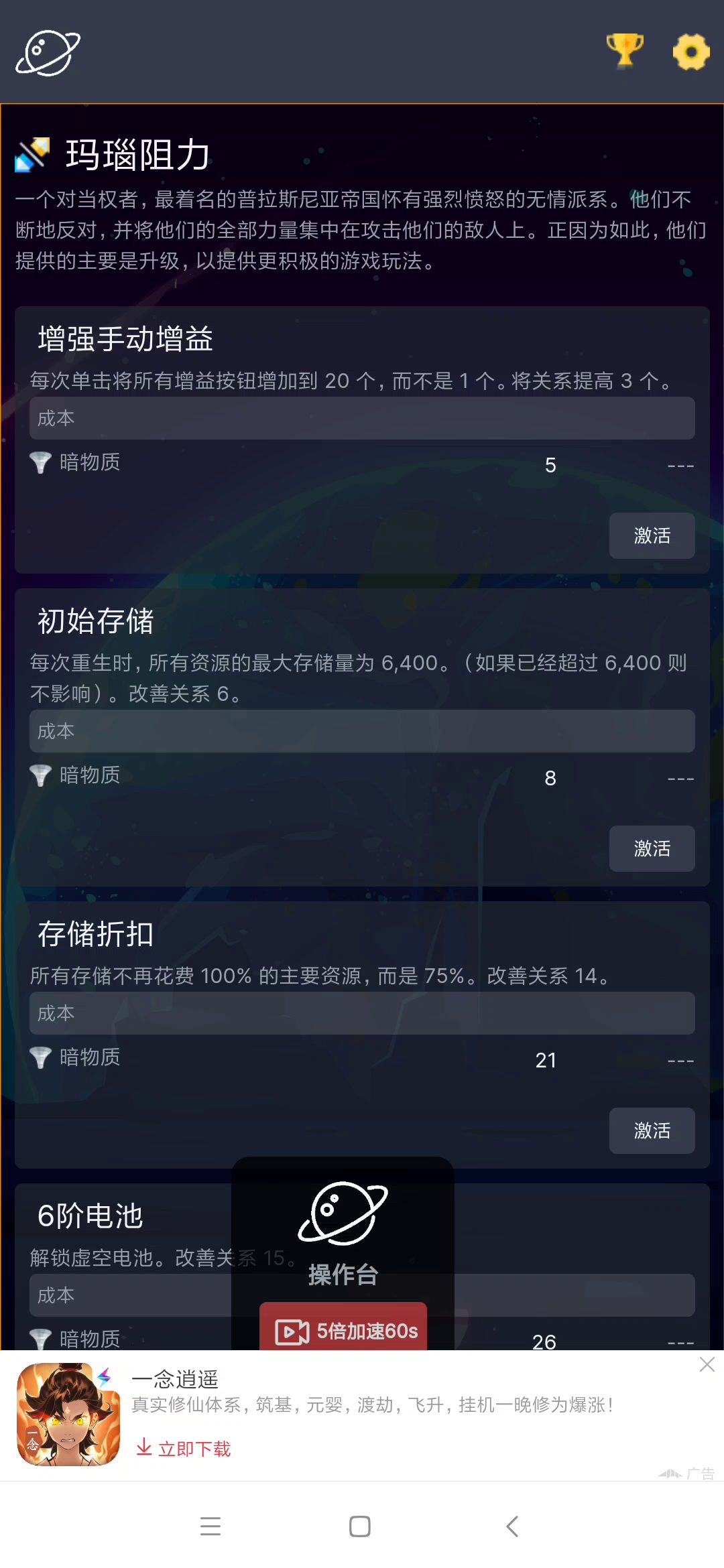Activate the 存储折扣 upgrade

[x=652, y=1130]
